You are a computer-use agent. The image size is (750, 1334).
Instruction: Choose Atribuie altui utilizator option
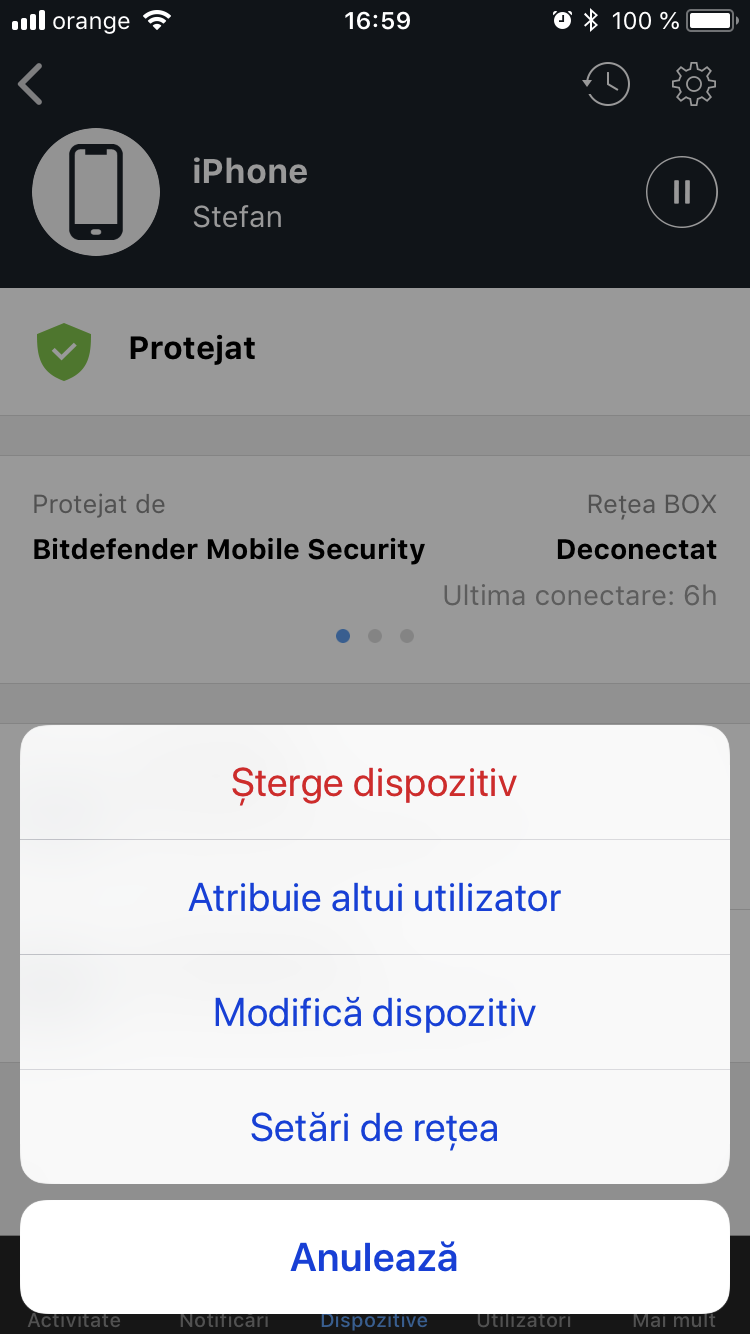[374, 898]
